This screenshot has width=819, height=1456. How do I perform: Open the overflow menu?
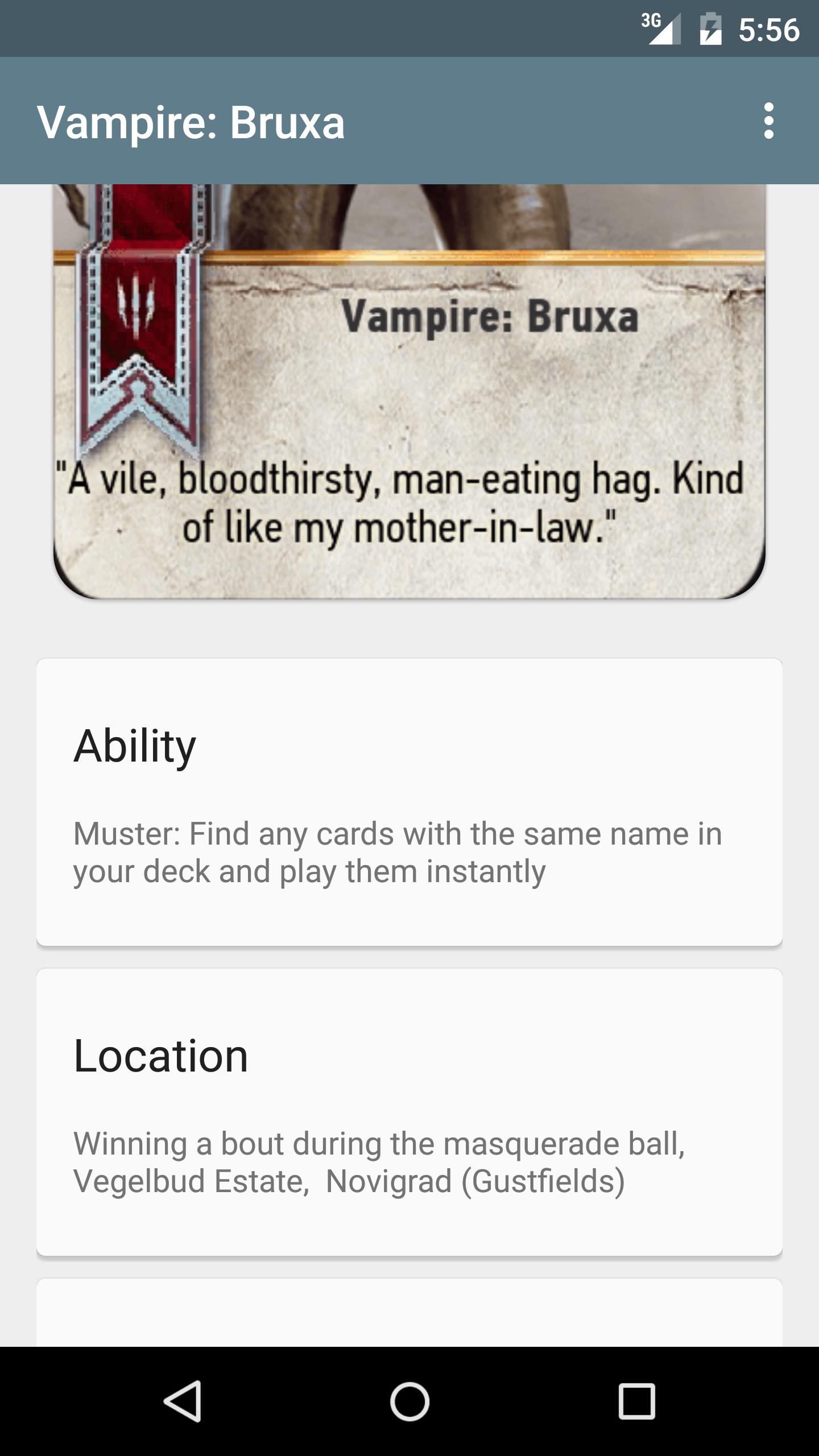click(x=768, y=121)
